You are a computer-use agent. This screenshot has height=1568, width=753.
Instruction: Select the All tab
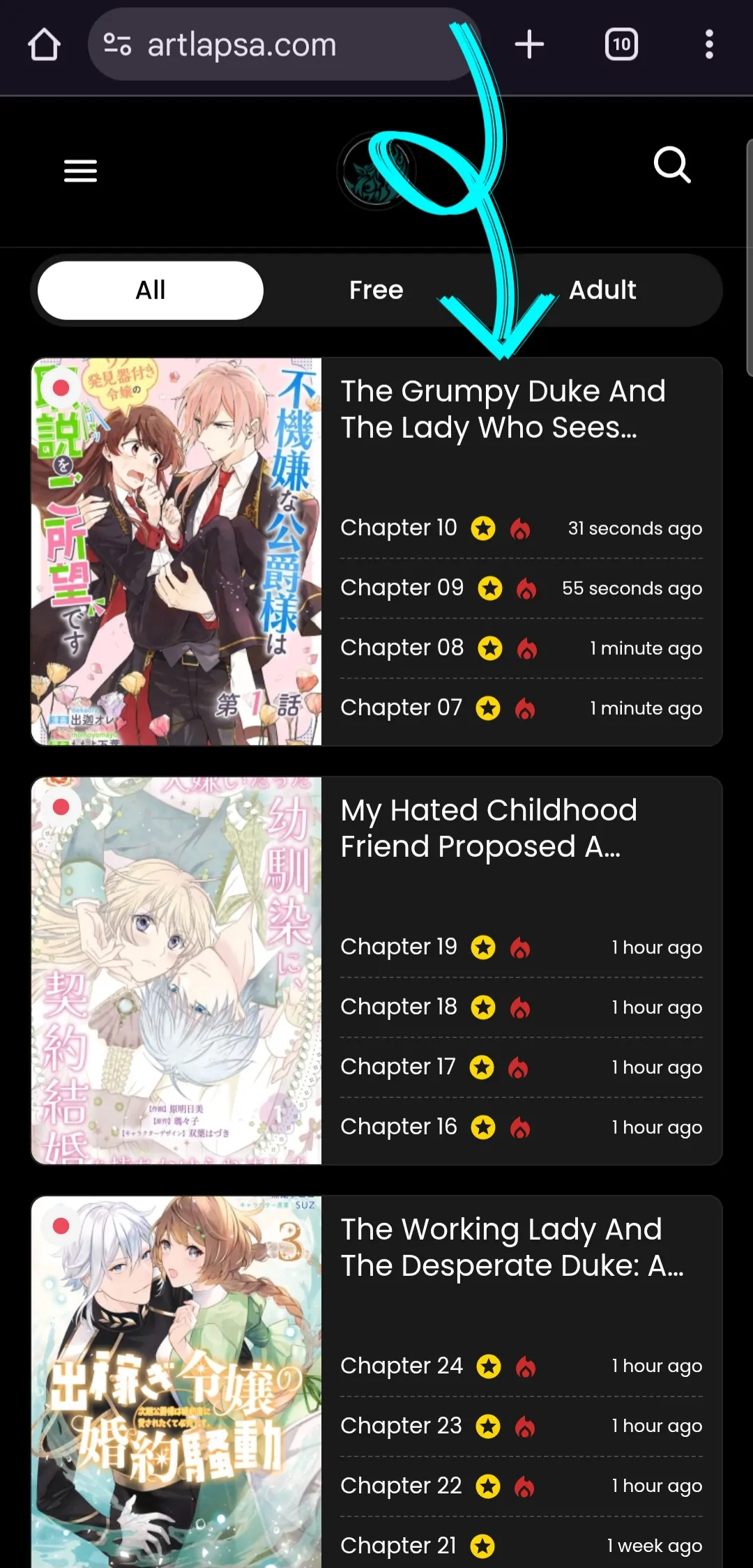pos(151,290)
